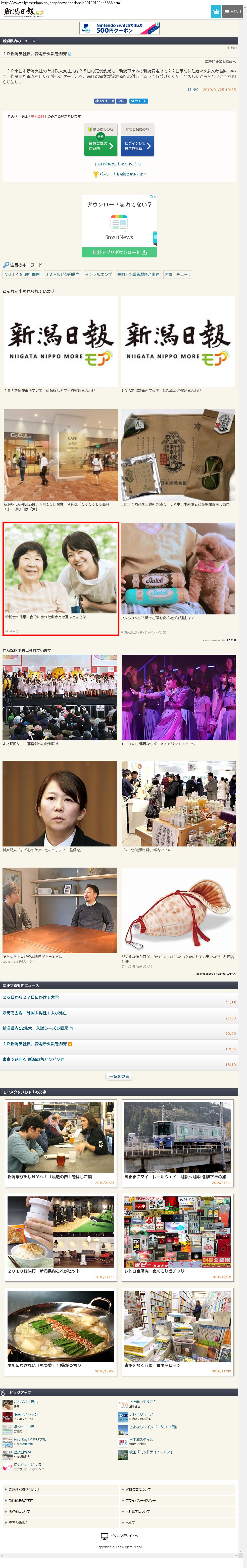The width and height of the screenshot is (247, 1568).
Task: Open news 妙高で雪崩 外国人男性１人が死亡
Action: pyautogui.click(x=35, y=1013)
